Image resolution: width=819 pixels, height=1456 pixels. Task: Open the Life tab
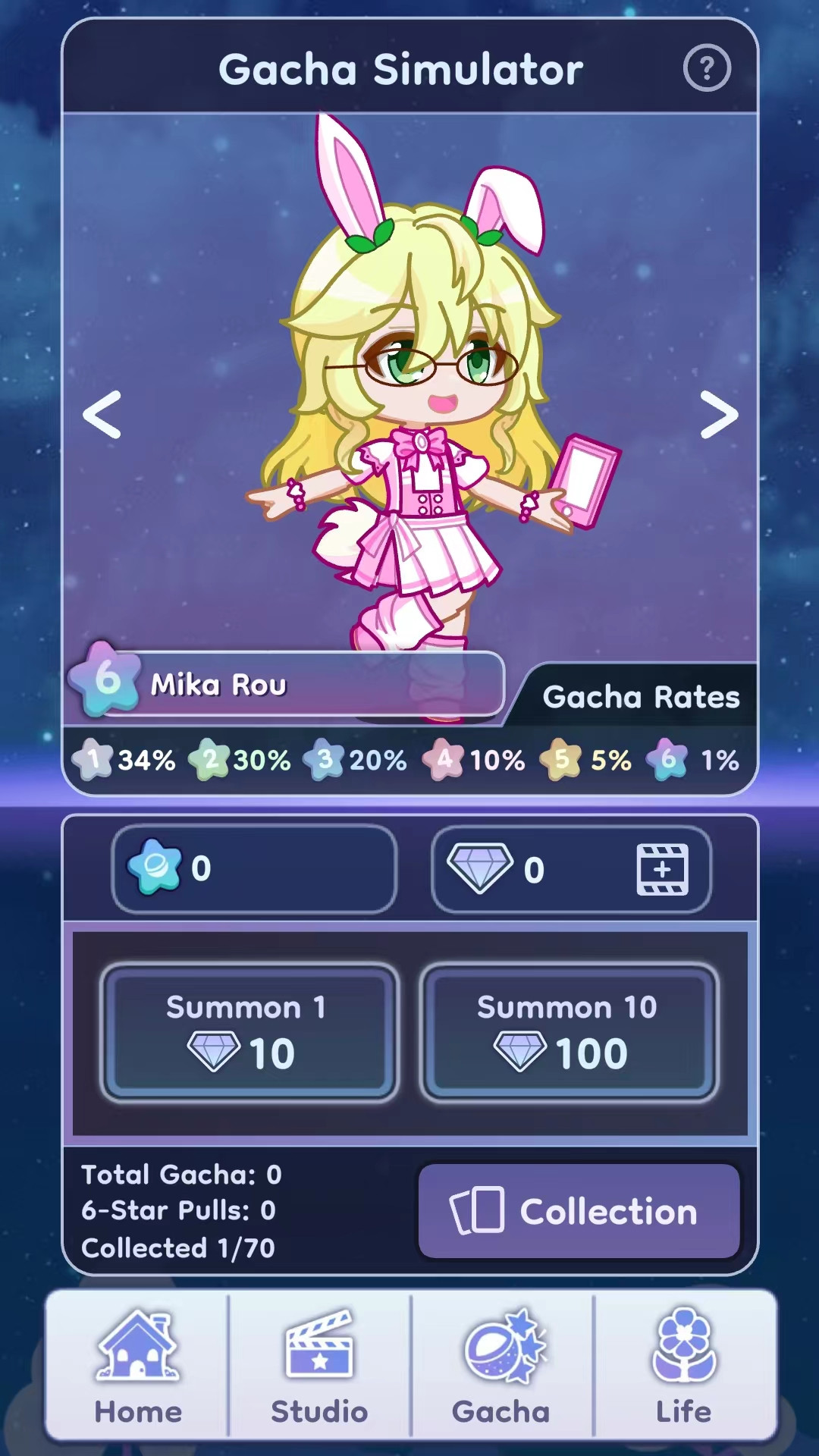(x=683, y=1365)
